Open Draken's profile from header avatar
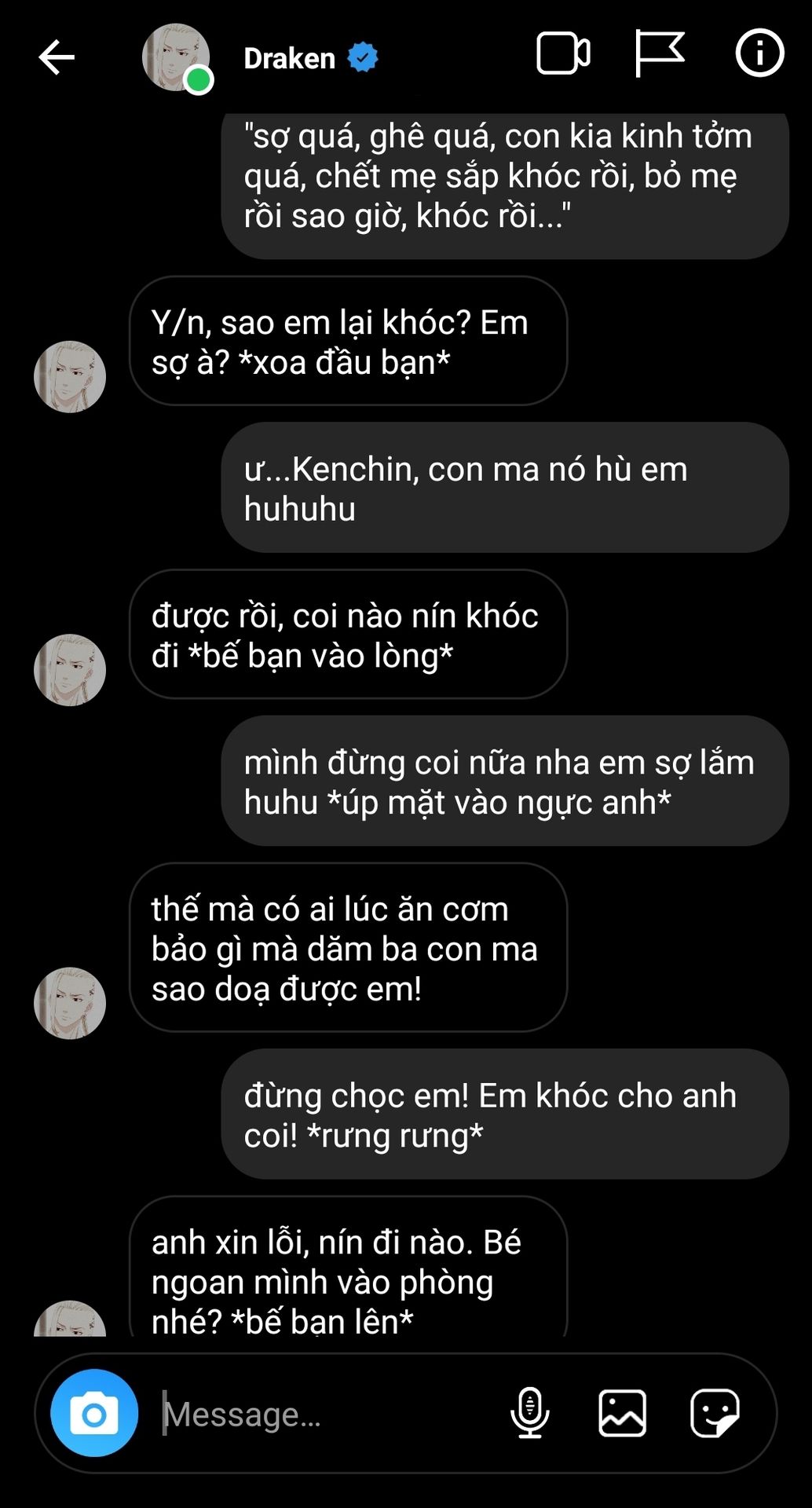Screen dimensions: 812x1508 [176, 57]
